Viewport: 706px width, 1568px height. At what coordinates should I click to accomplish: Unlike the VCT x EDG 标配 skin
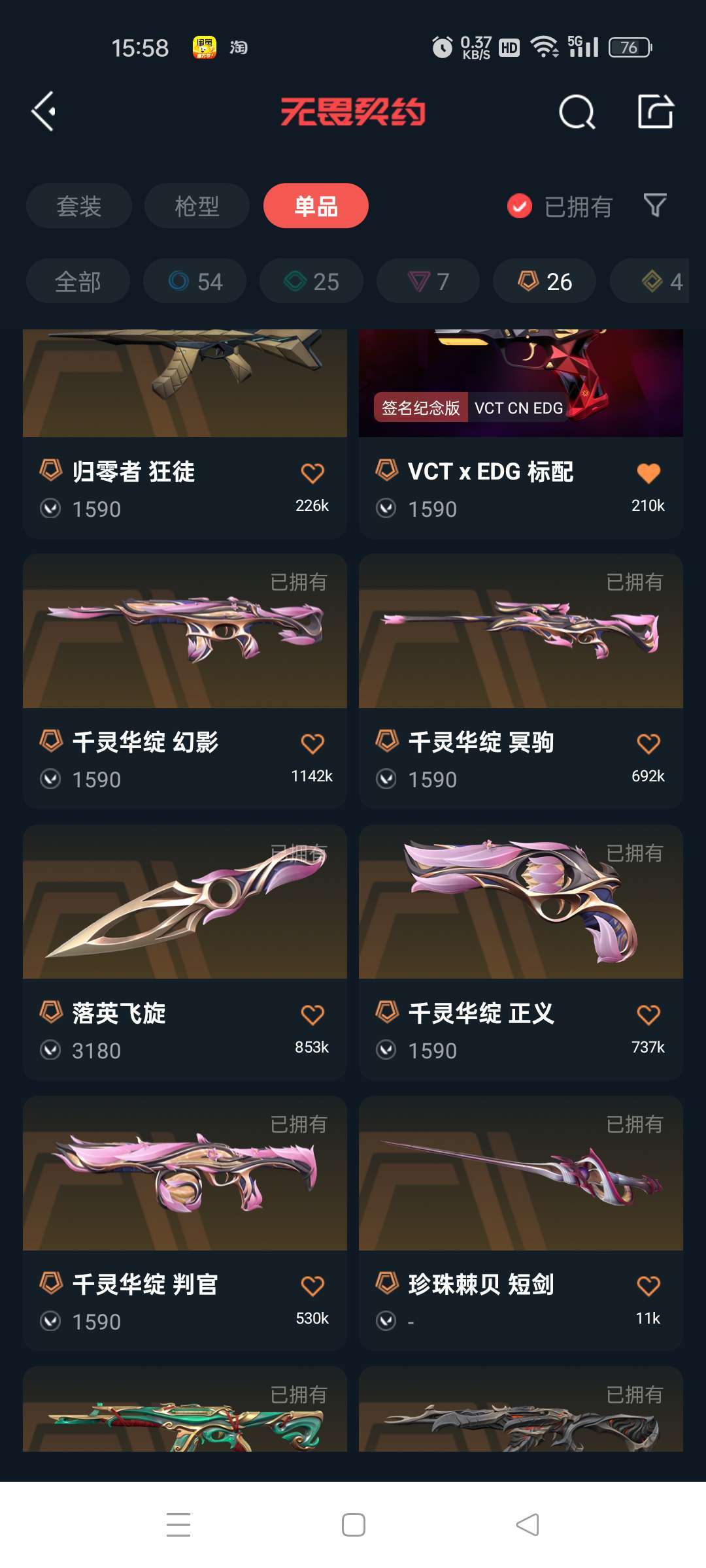coord(648,473)
